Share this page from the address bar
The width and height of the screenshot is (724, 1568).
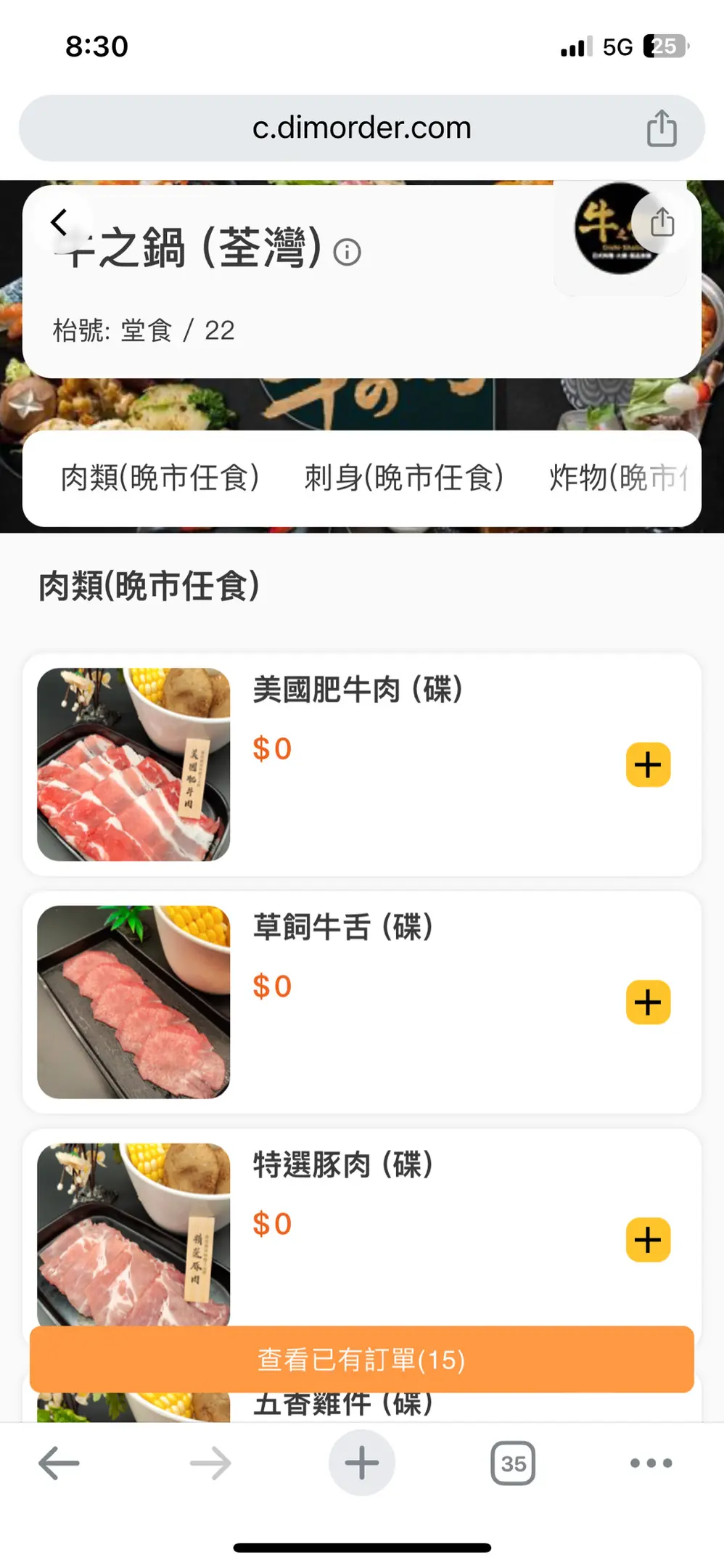click(x=662, y=128)
